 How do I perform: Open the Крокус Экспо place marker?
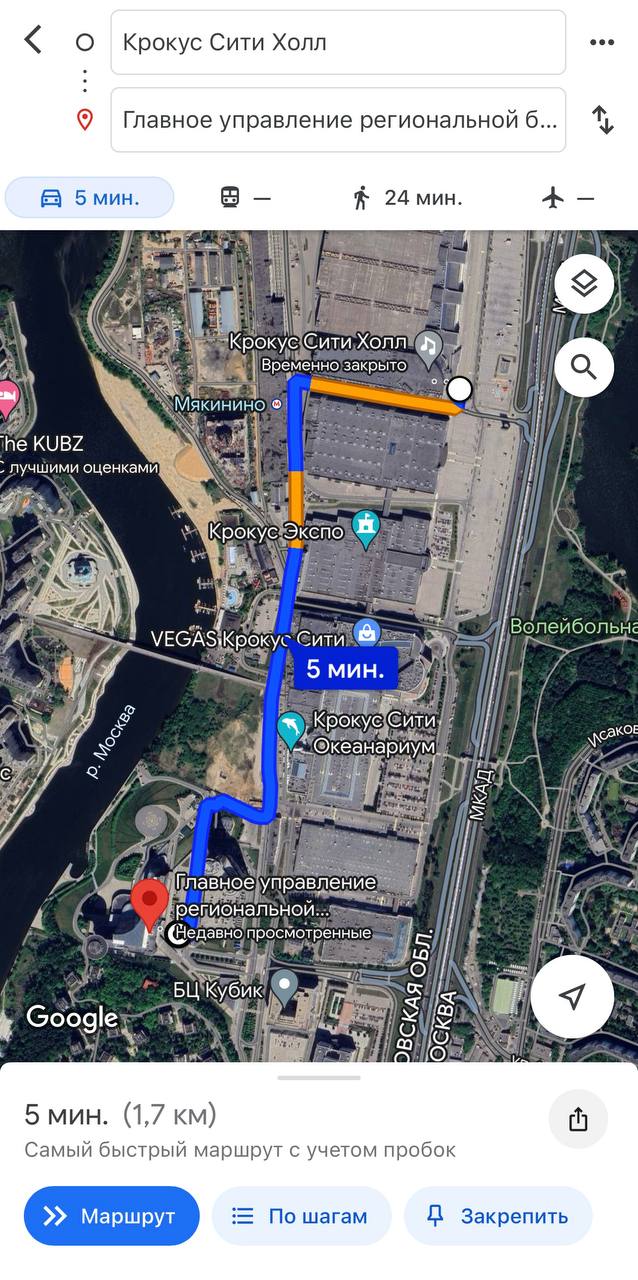[x=367, y=531]
